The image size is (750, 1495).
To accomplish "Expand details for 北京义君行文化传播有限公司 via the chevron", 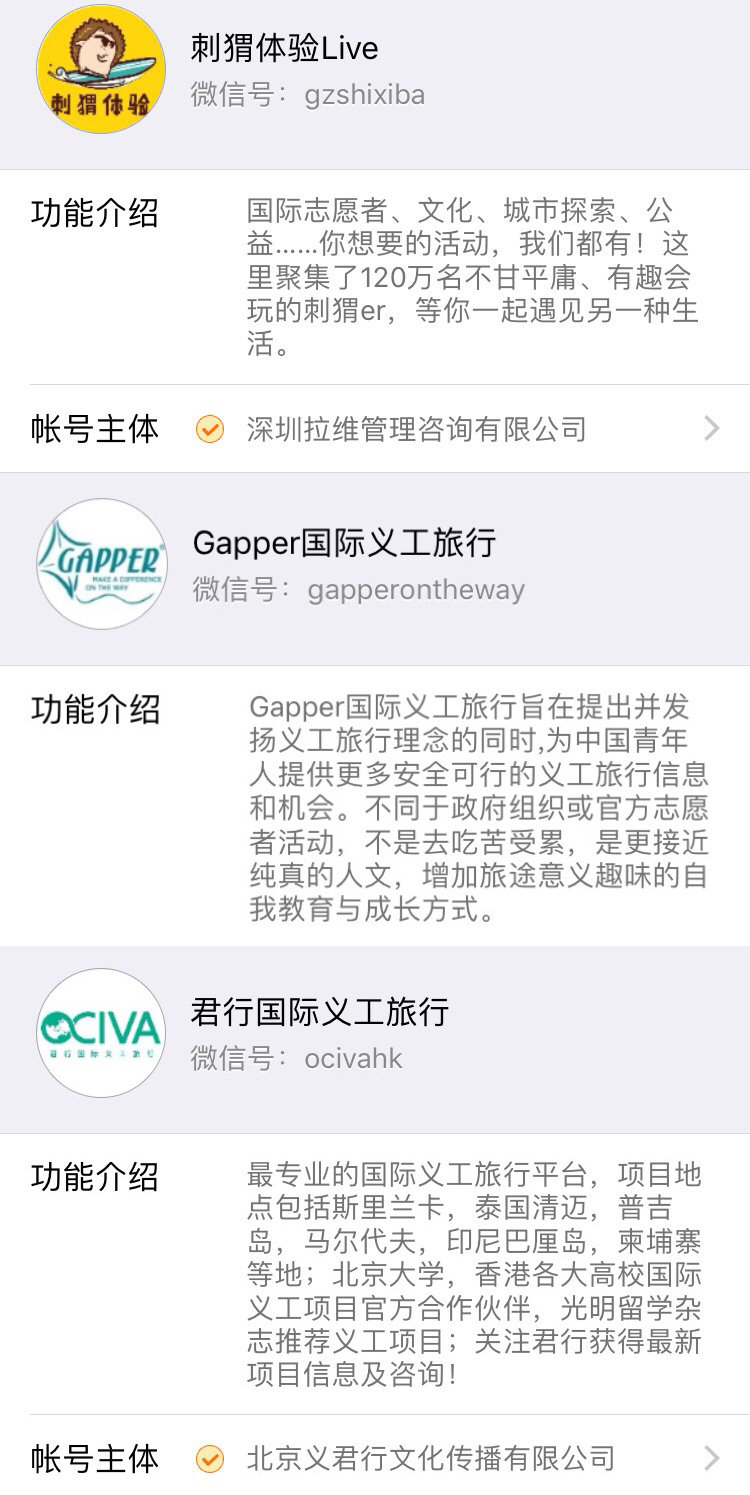I will (712, 1460).
